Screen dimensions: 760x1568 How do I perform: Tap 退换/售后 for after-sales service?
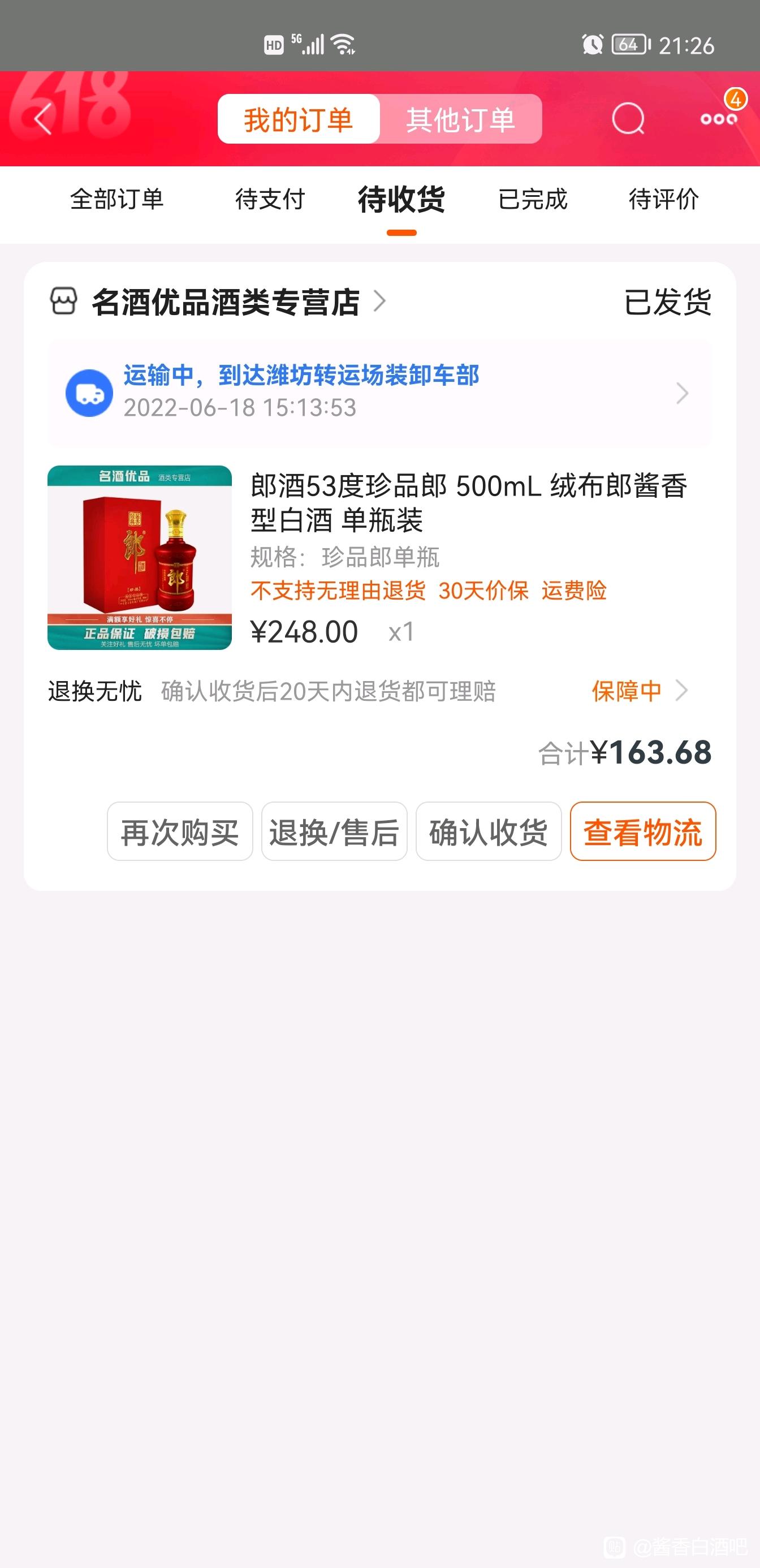click(x=334, y=832)
